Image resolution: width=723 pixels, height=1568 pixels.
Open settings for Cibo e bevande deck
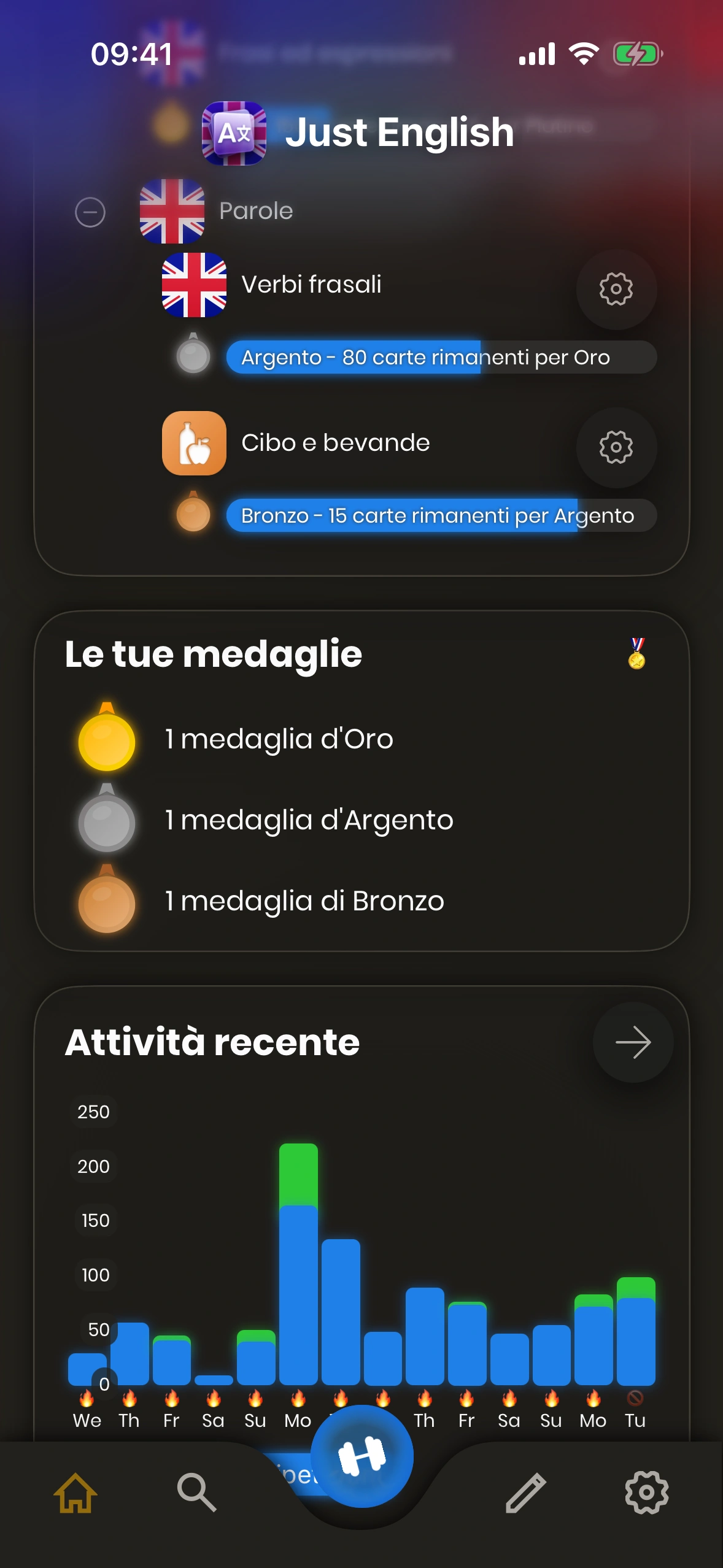[x=616, y=447]
